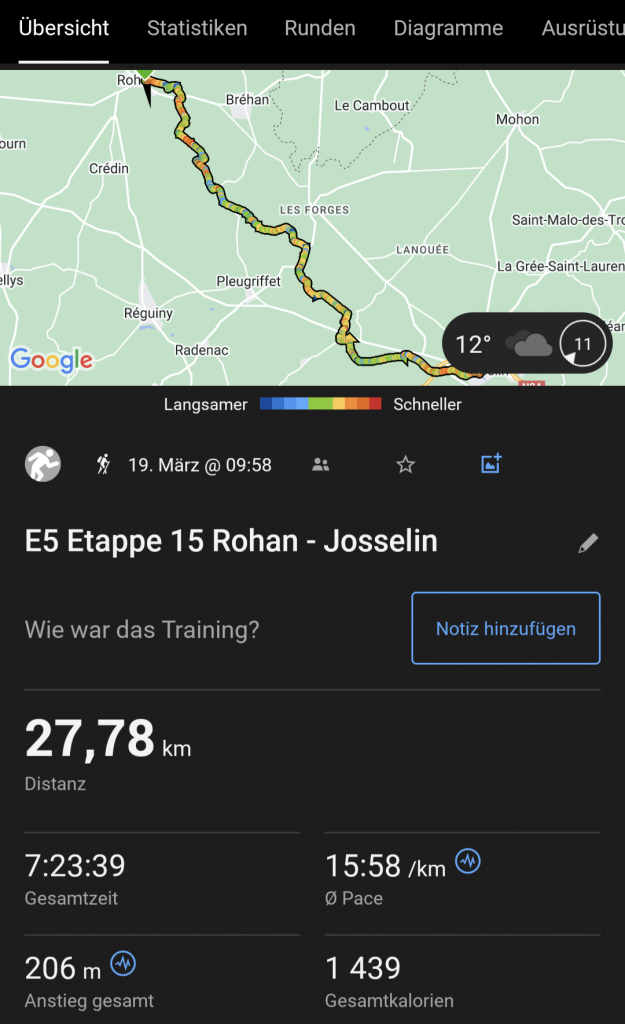This screenshot has height=1024, width=625.
Task: Select the Übersicht tab
Action: (x=64, y=29)
